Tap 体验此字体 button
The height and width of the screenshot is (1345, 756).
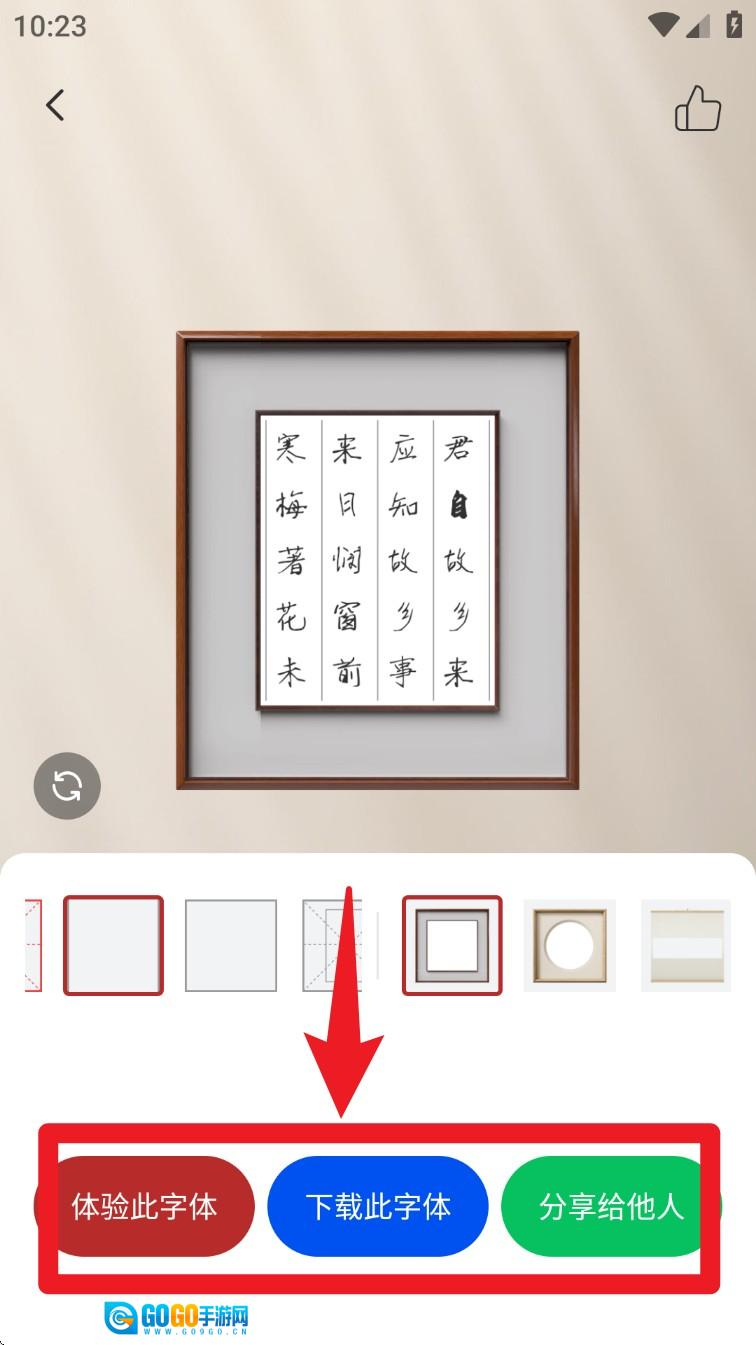point(145,1206)
